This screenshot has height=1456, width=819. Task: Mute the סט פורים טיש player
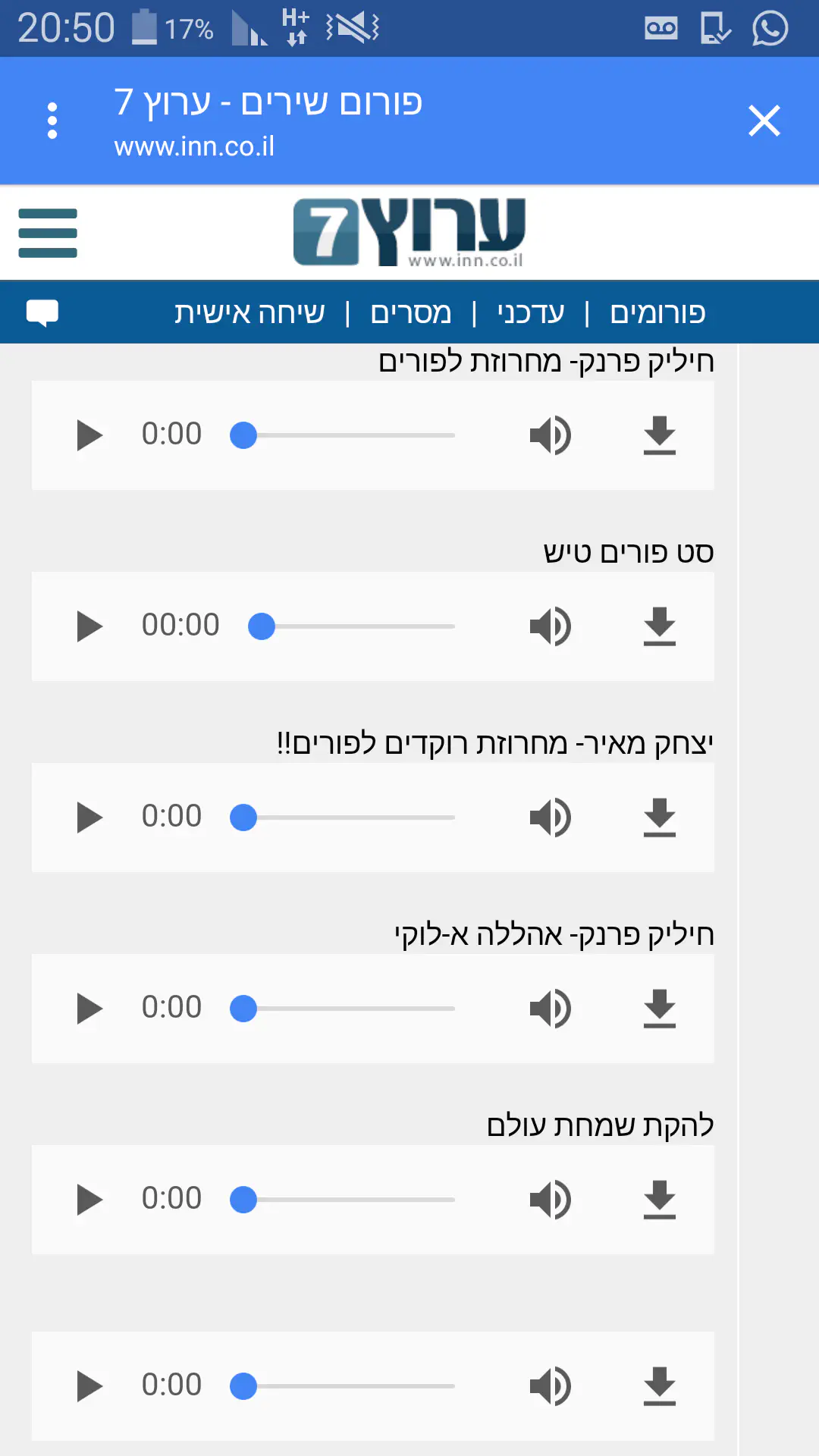click(550, 626)
